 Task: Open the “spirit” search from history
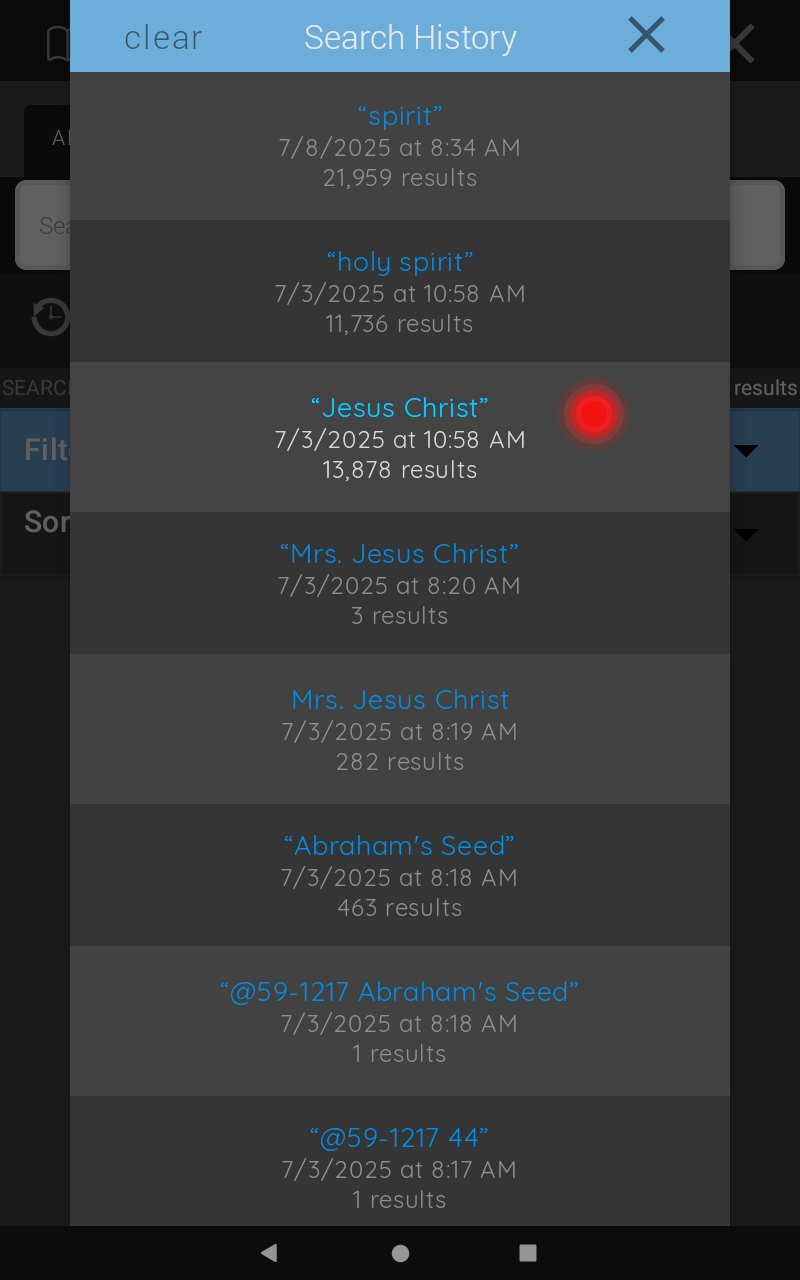tap(400, 146)
